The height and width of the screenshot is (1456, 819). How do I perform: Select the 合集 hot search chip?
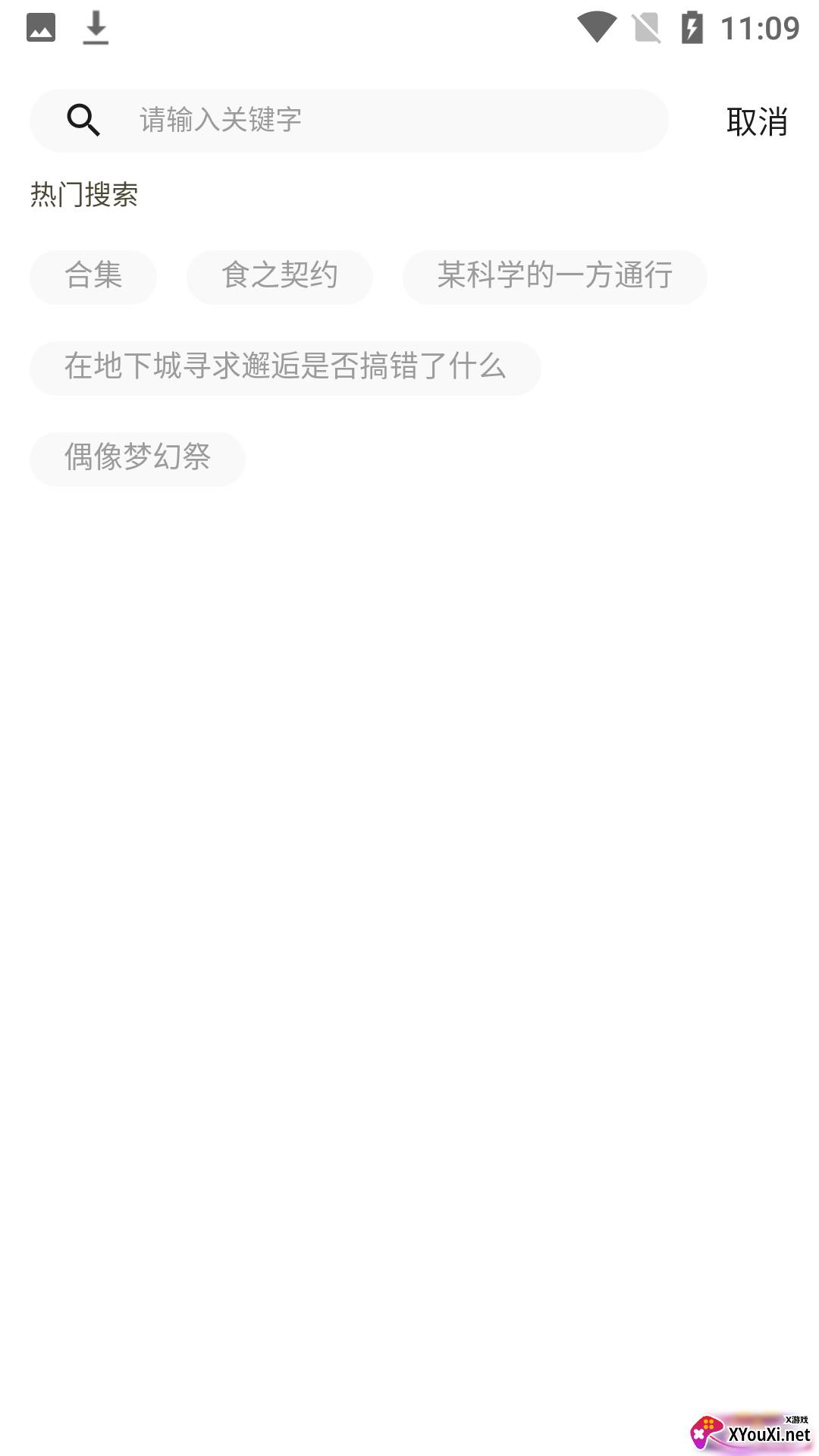(93, 276)
